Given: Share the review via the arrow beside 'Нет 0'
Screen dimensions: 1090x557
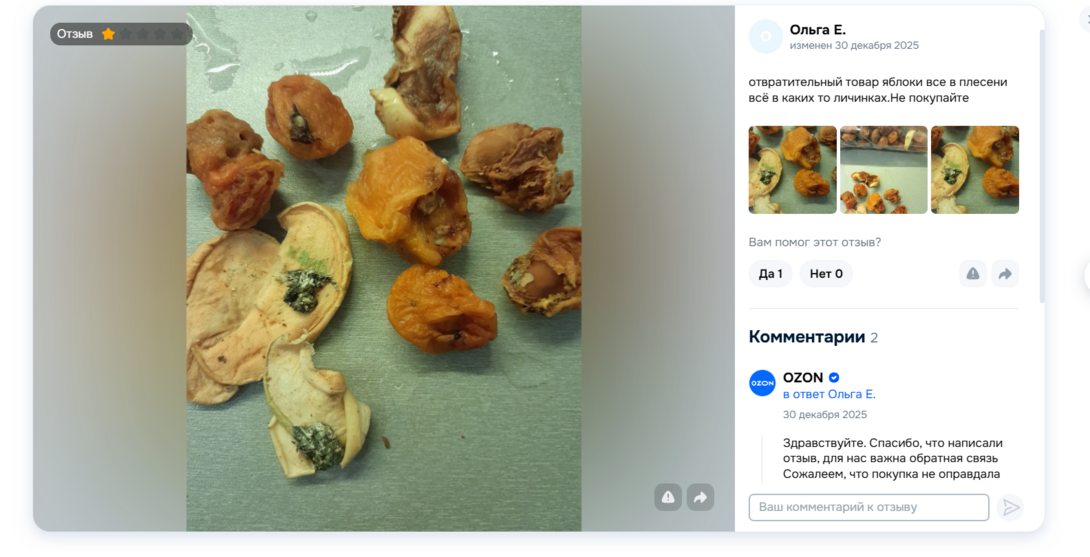Looking at the screenshot, I should click(1005, 274).
